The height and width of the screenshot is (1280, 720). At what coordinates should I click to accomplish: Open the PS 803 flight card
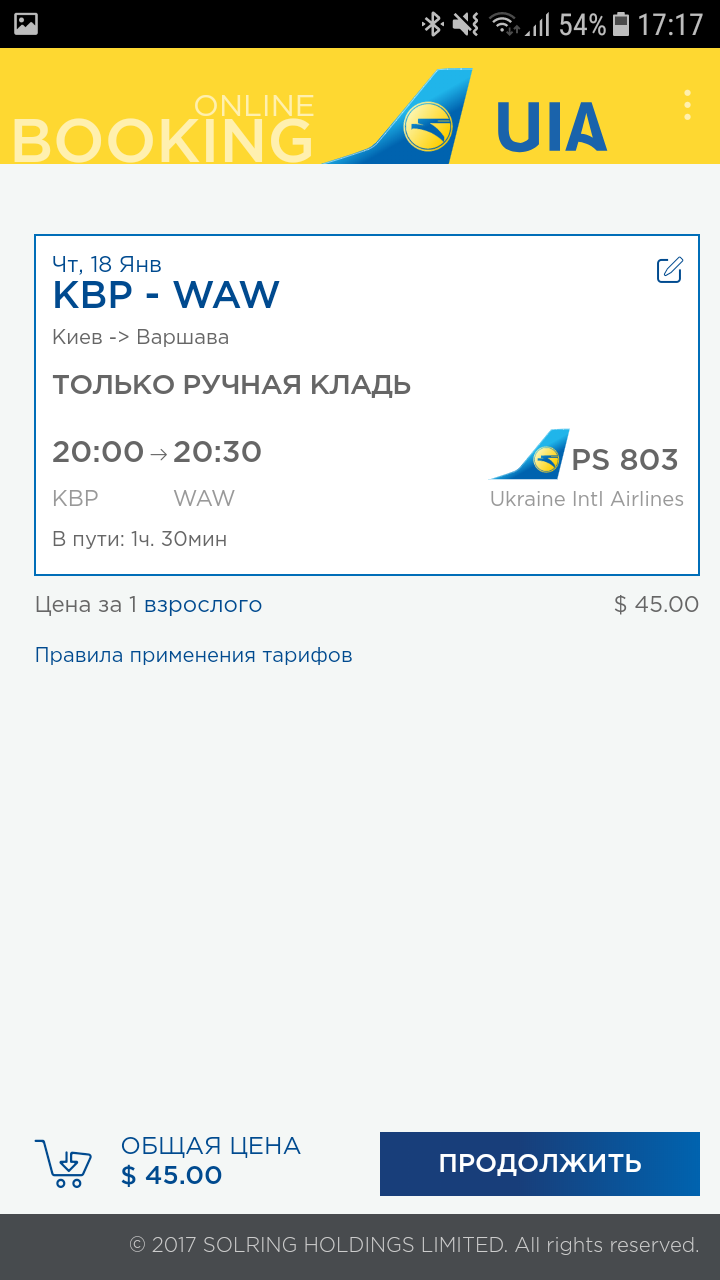tap(366, 420)
